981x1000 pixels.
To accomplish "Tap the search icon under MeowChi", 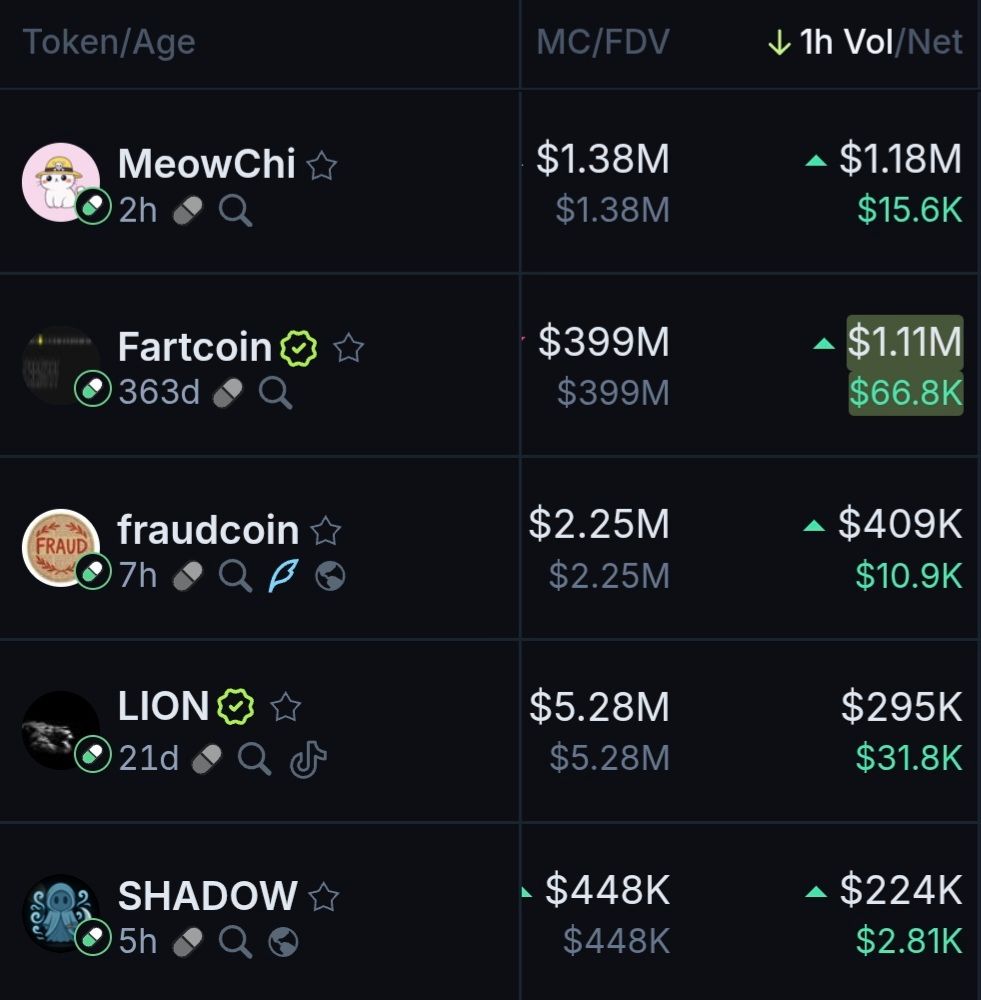I will [235, 211].
